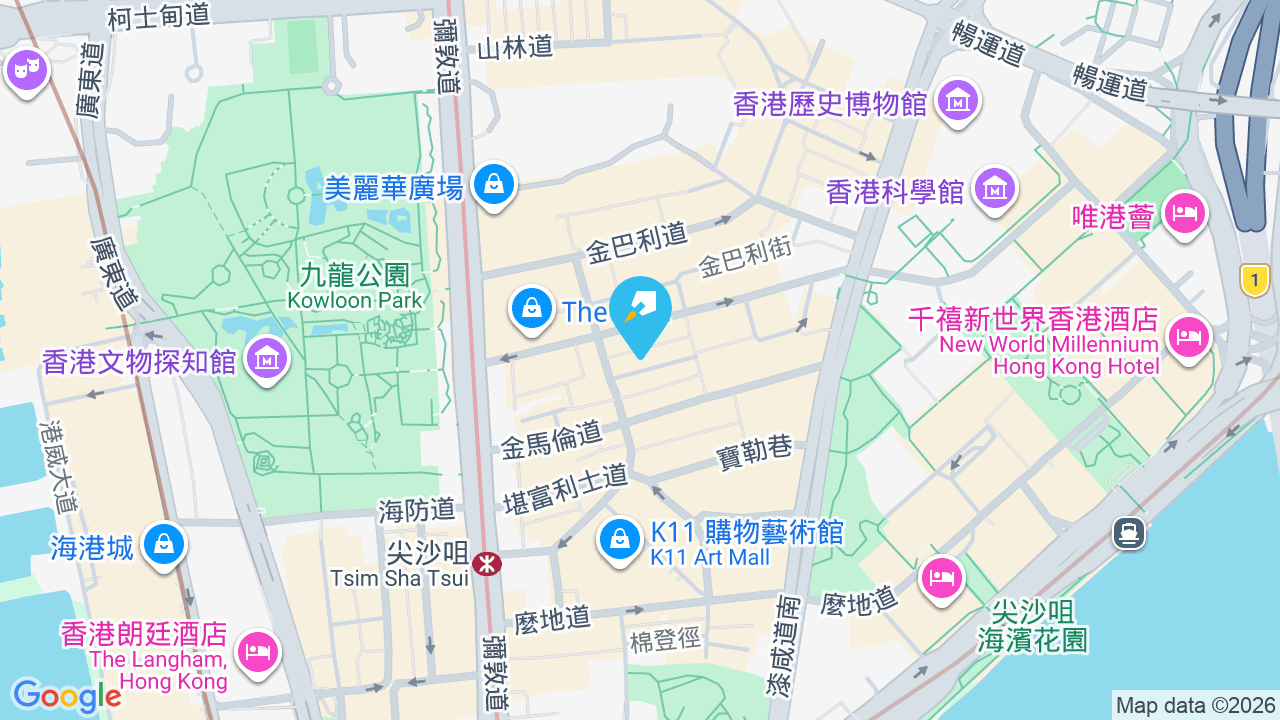Open the 海港城 shopping pin
Viewport: 1280px width, 720px height.
click(163, 546)
